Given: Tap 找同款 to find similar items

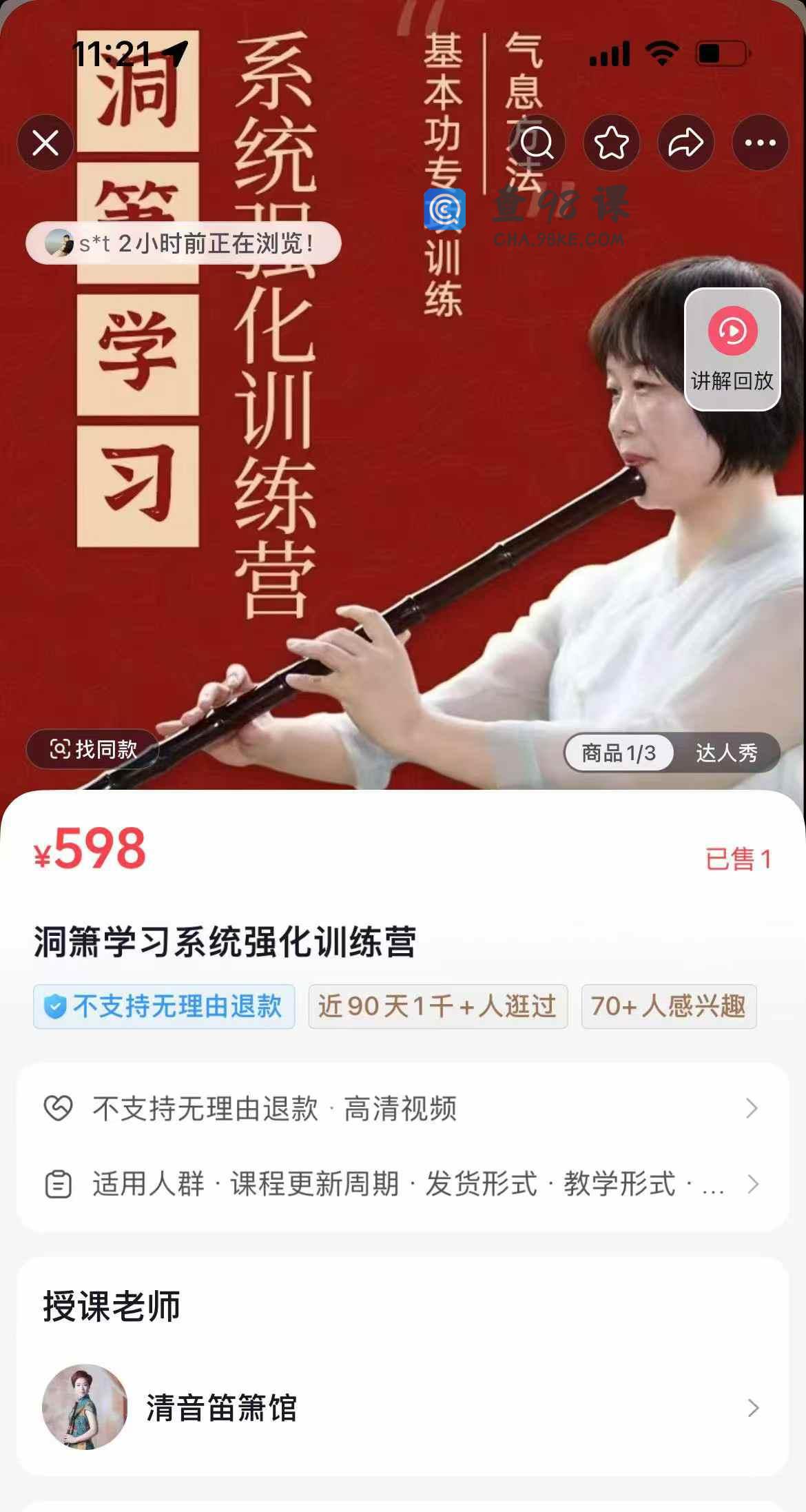Looking at the screenshot, I should [92, 749].
